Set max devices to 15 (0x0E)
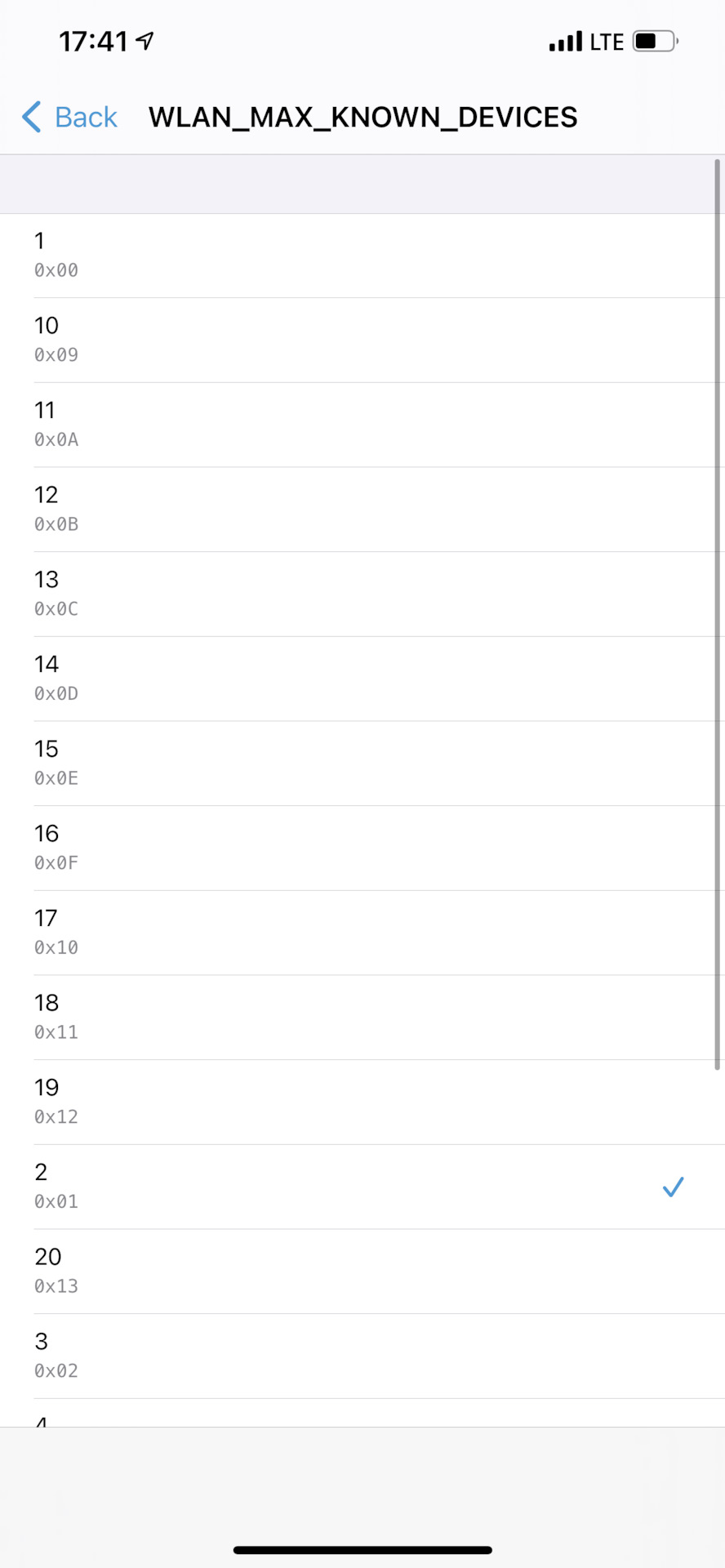Screen dimensions: 725x1568 (x=362, y=764)
